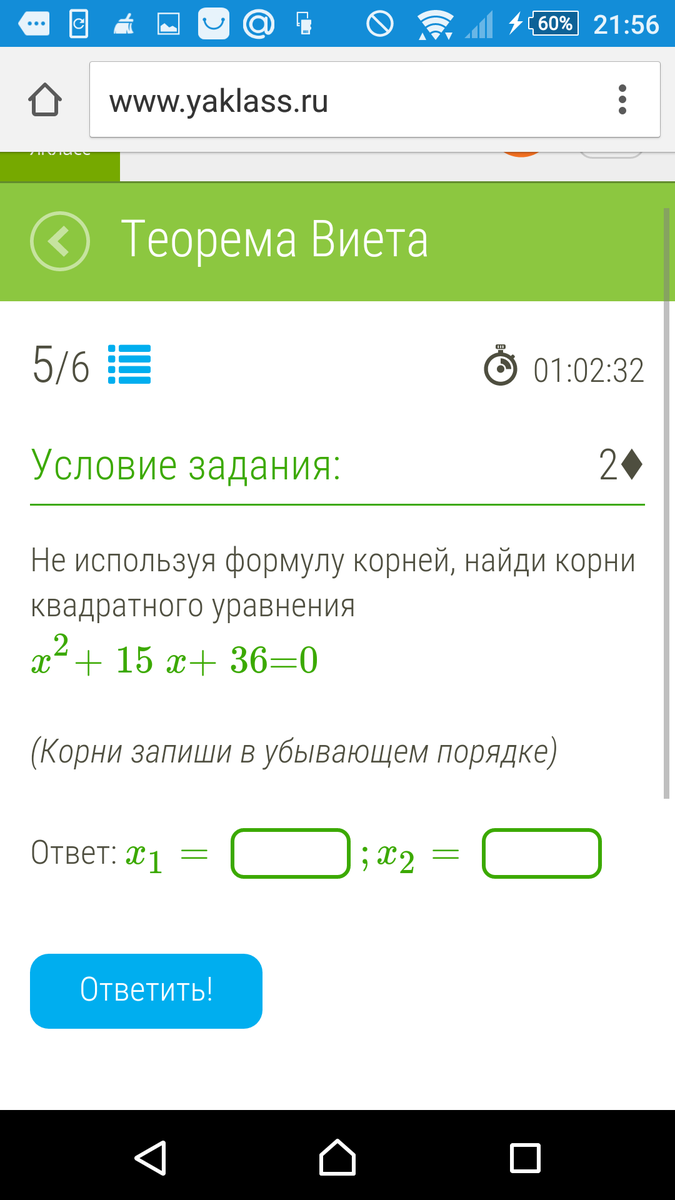
Task: Go back from Теорема Виета
Action: pos(60,241)
